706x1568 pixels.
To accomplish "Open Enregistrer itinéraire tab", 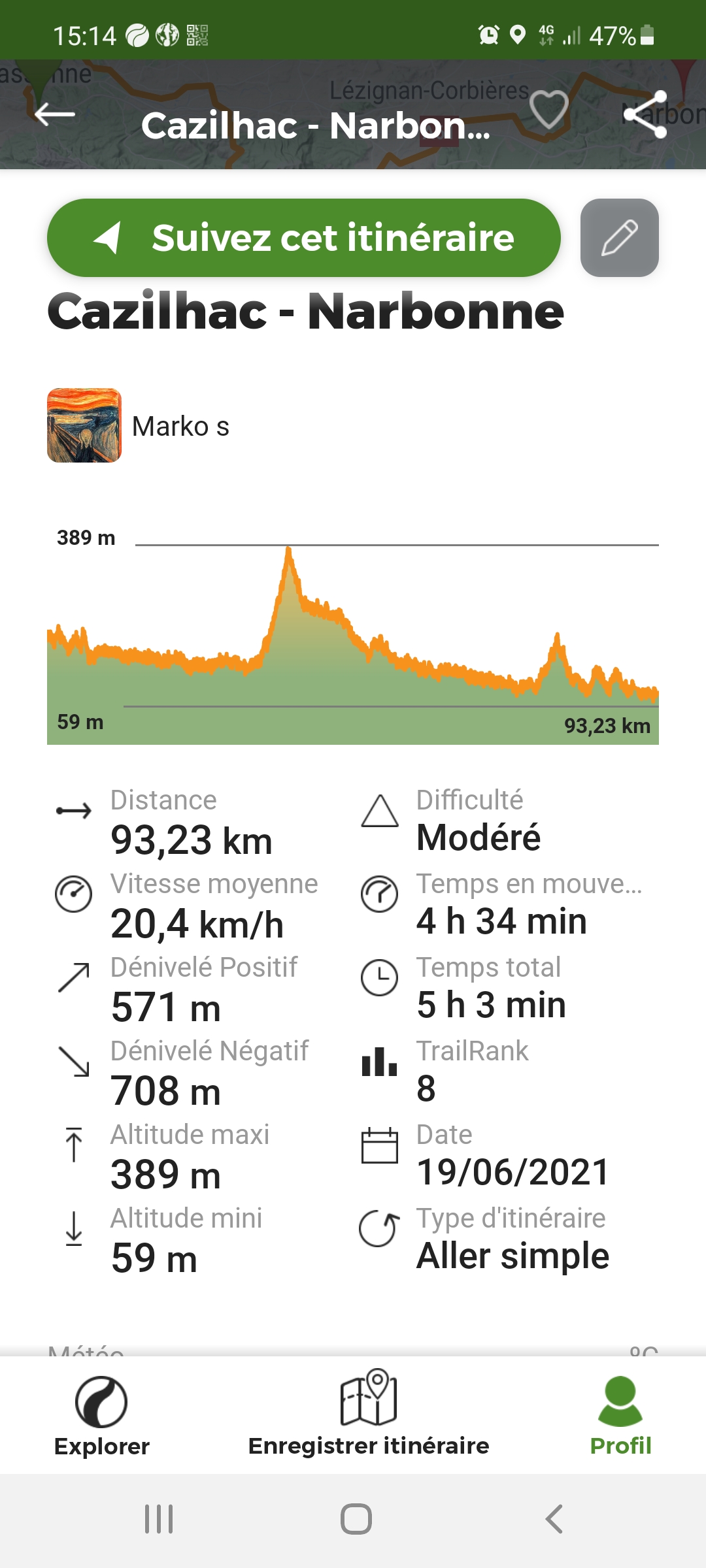I will coord(369,1414).
